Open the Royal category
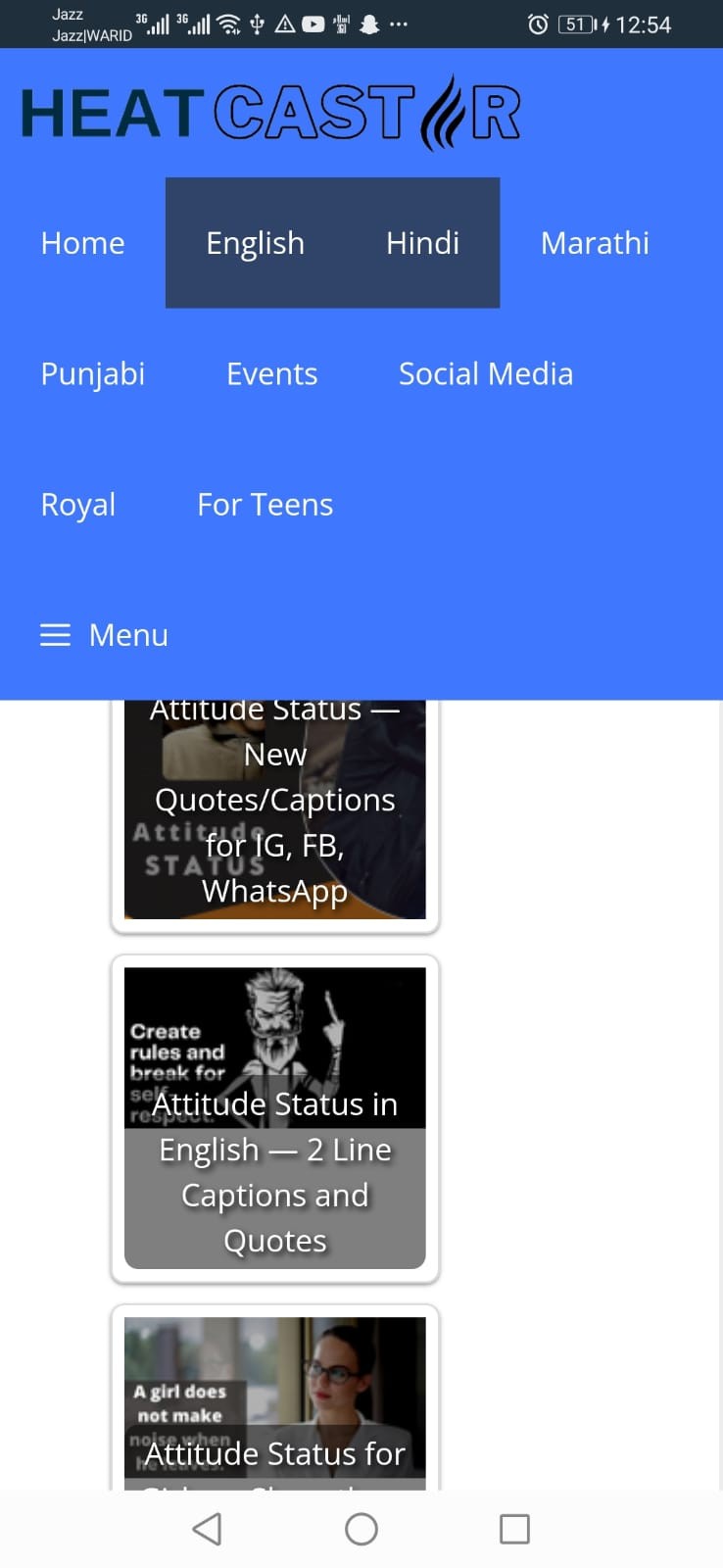This screenshot has height=1568, width=723. (78, 505)
